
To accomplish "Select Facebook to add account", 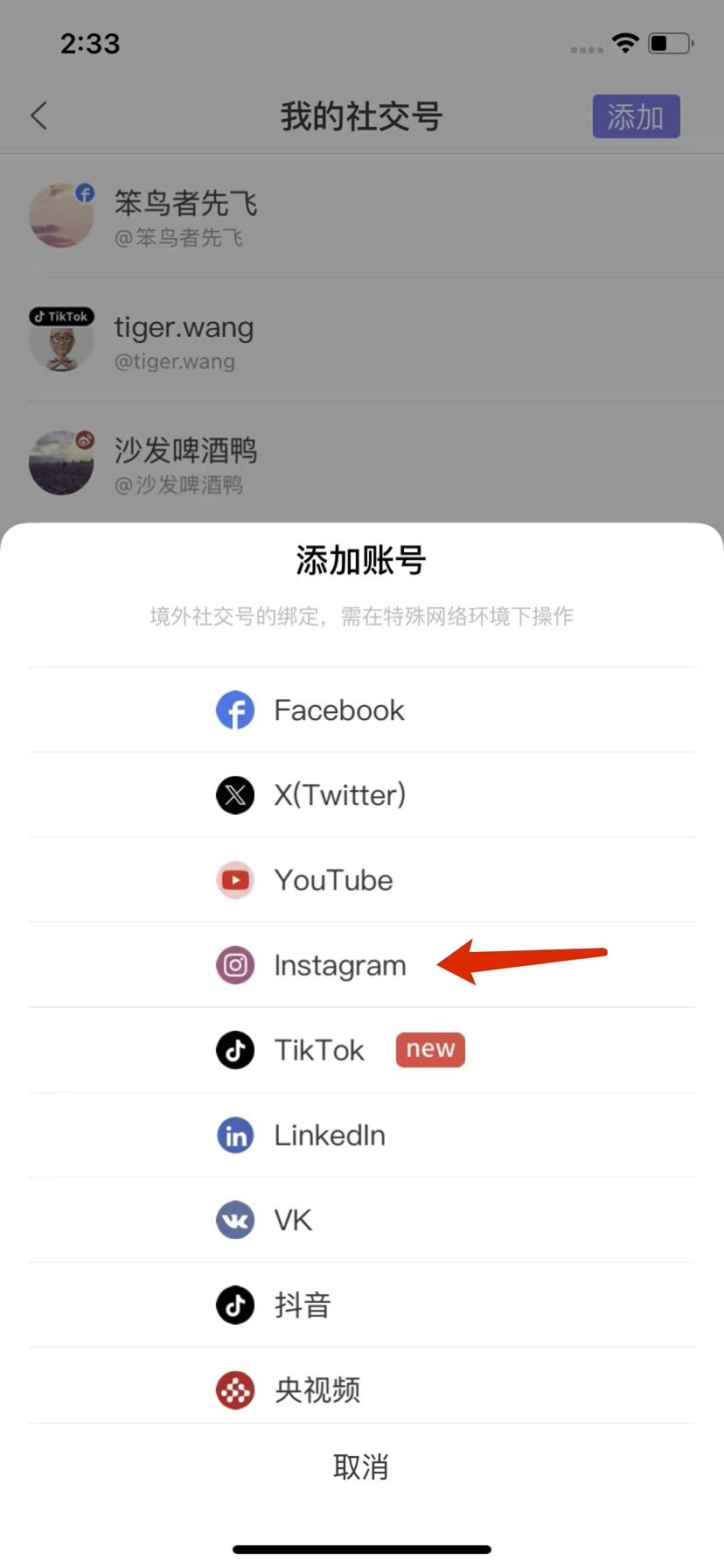I will tap(338, 710).
